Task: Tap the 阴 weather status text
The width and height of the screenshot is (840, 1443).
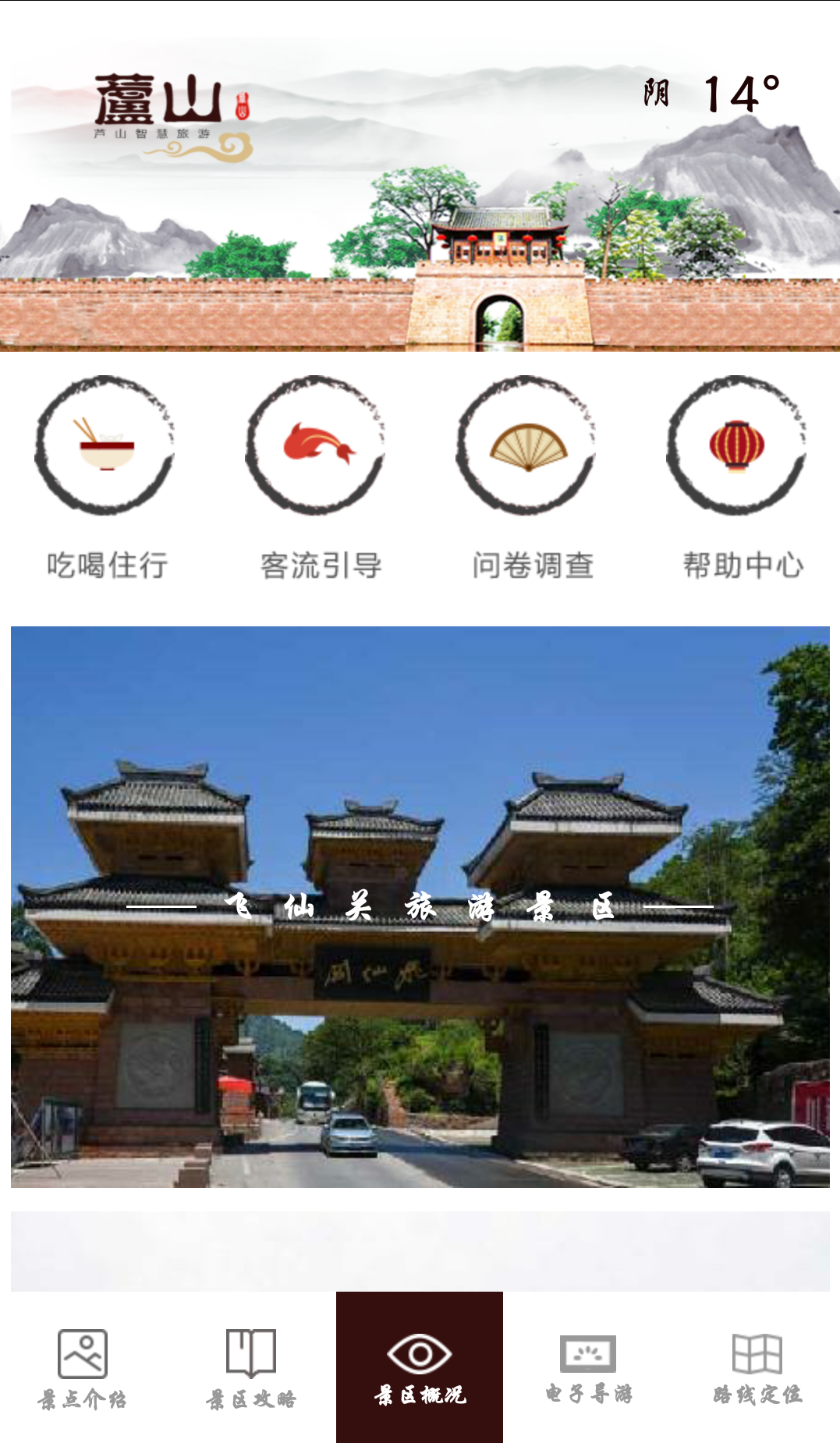Action: tap(655, 92)
